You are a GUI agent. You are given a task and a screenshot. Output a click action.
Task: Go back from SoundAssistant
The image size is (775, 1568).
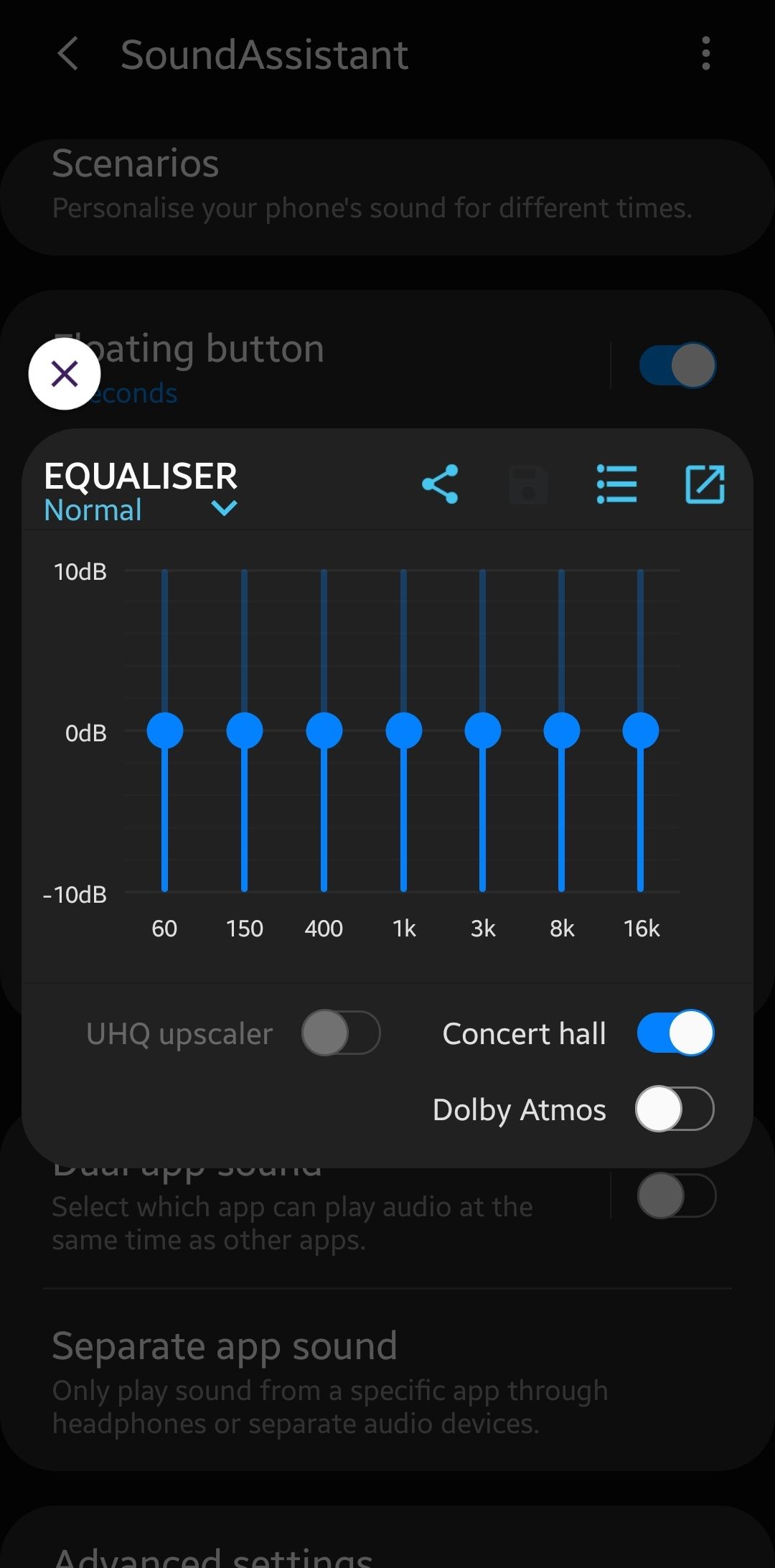pyautogui.click(x=68, y=55)
